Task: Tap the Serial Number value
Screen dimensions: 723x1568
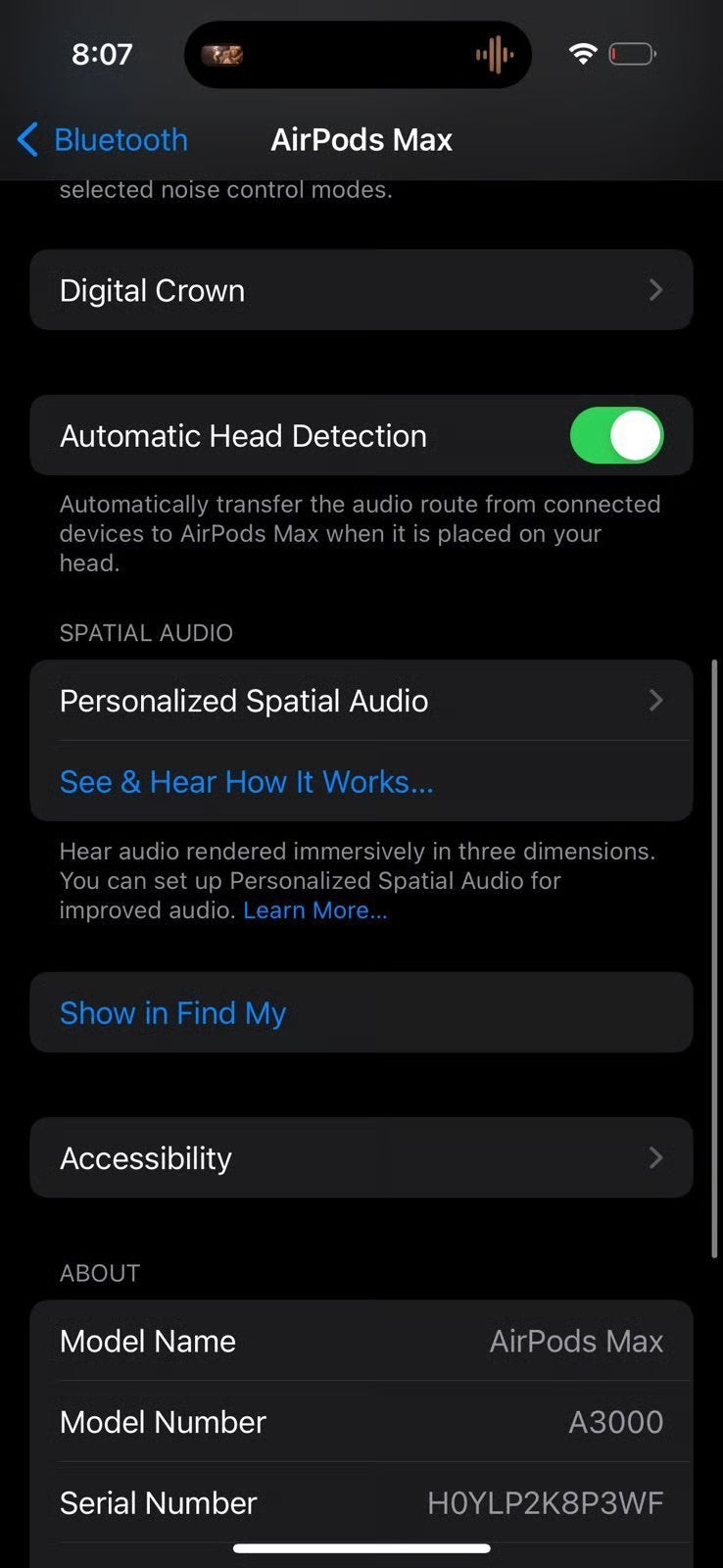Action: 546,1502
